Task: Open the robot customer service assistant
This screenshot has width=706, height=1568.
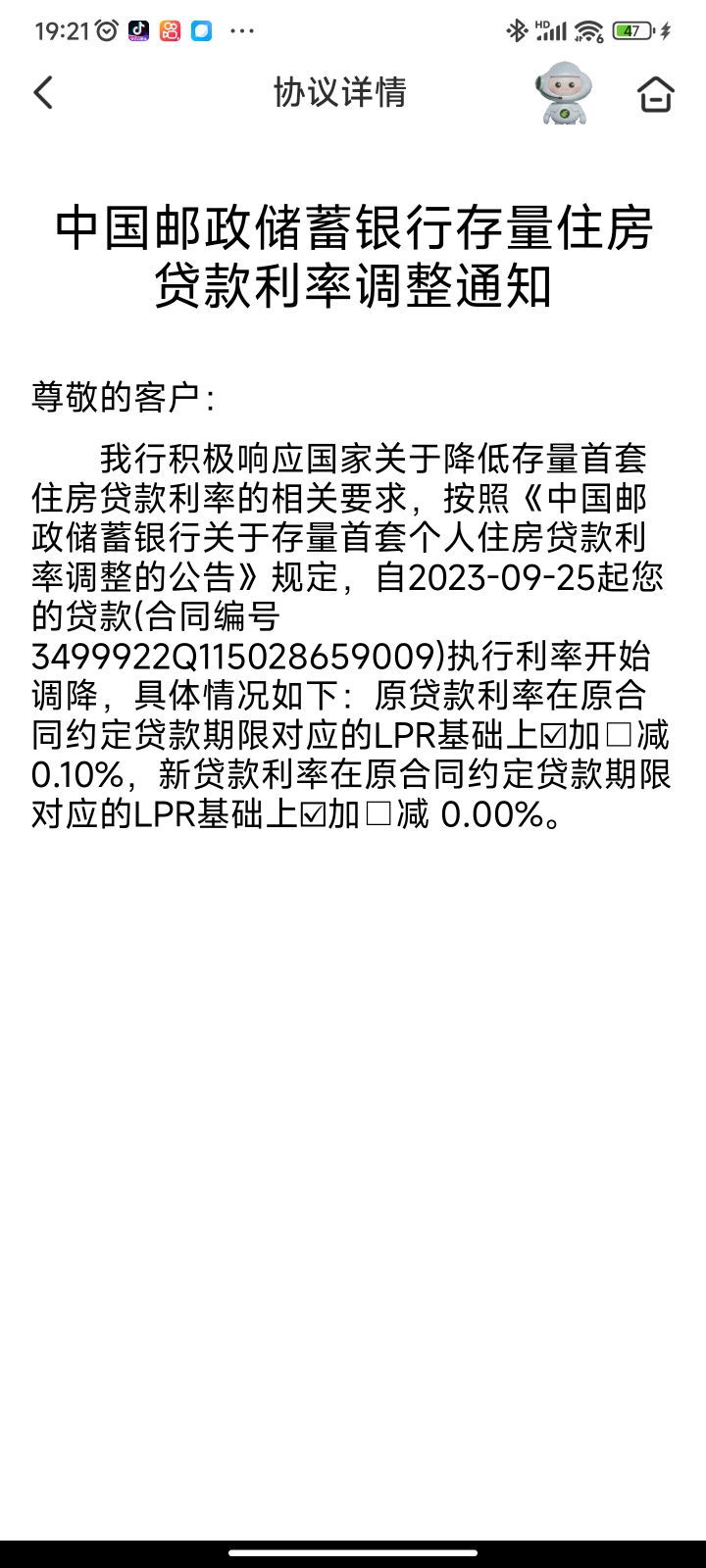Action: tap(564, 94)
